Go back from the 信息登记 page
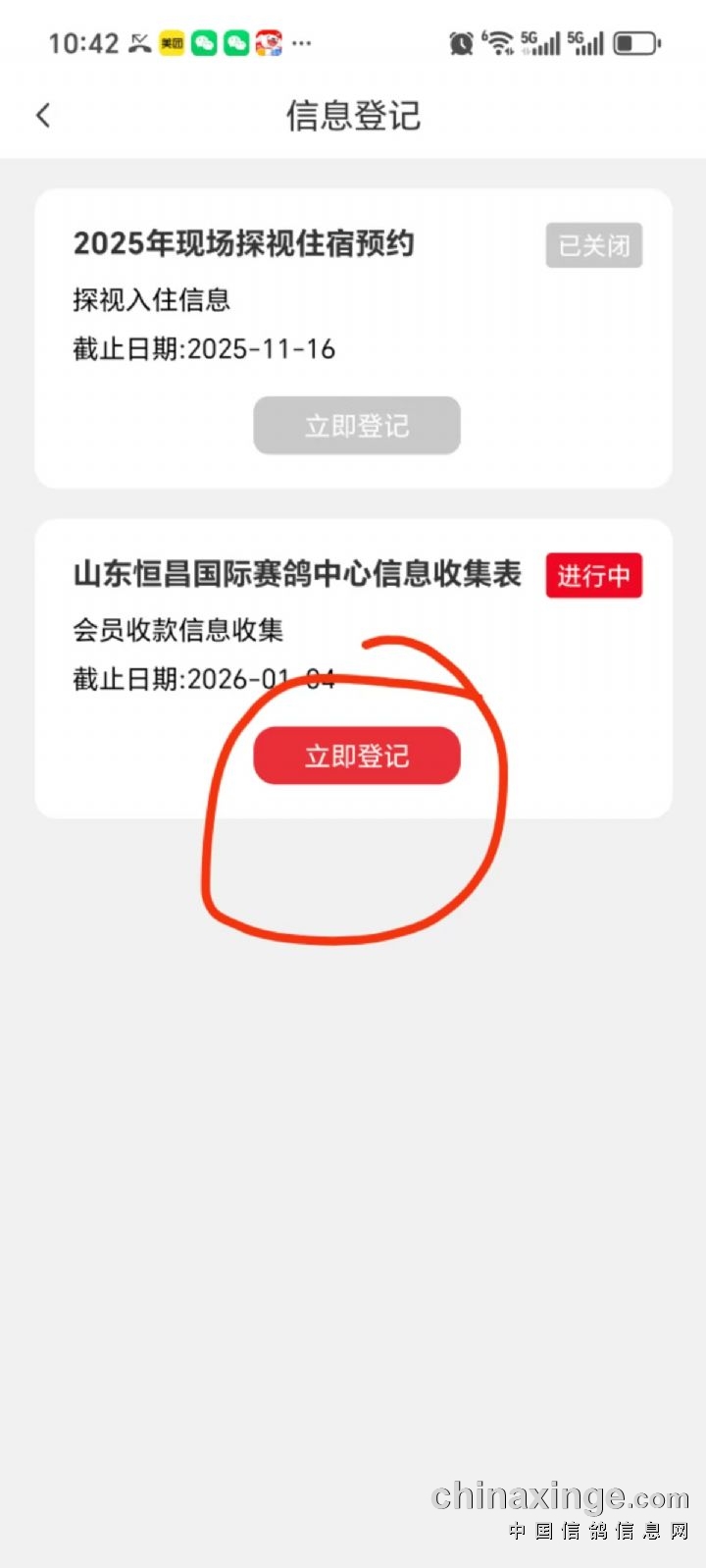 [43, 116]
